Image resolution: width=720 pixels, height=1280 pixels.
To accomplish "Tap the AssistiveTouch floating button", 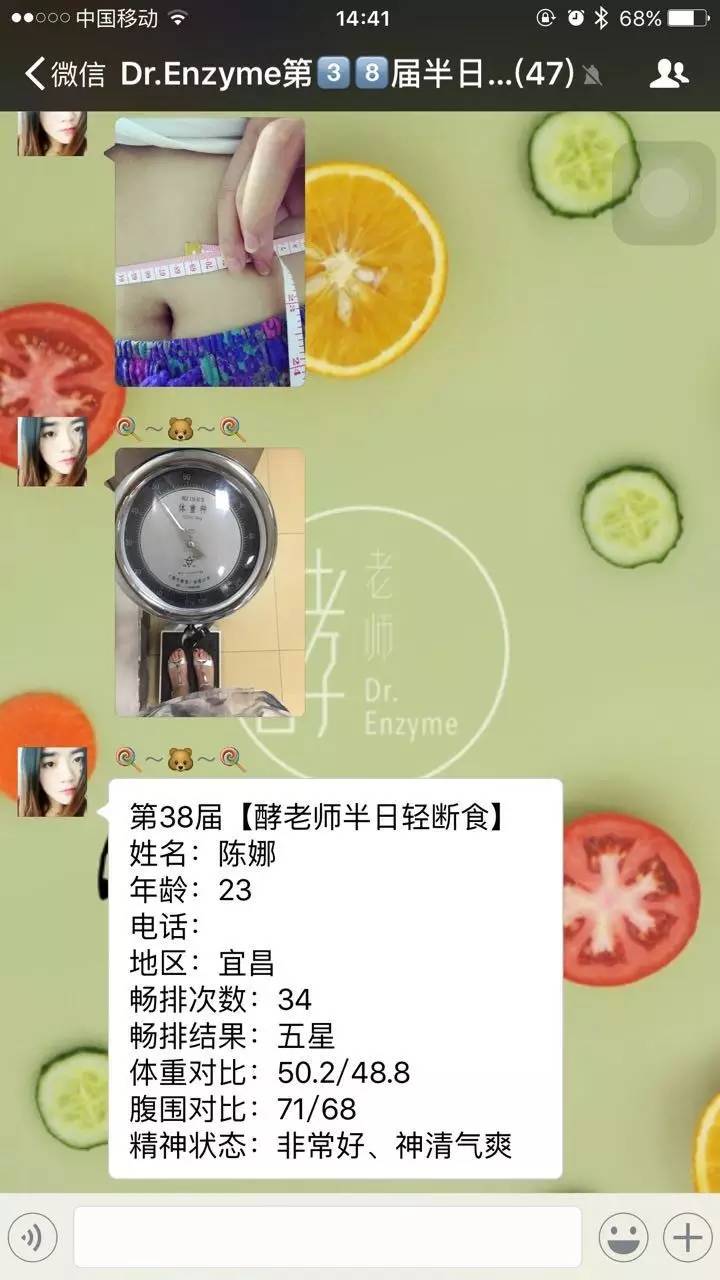I will [x=664, y=193].
